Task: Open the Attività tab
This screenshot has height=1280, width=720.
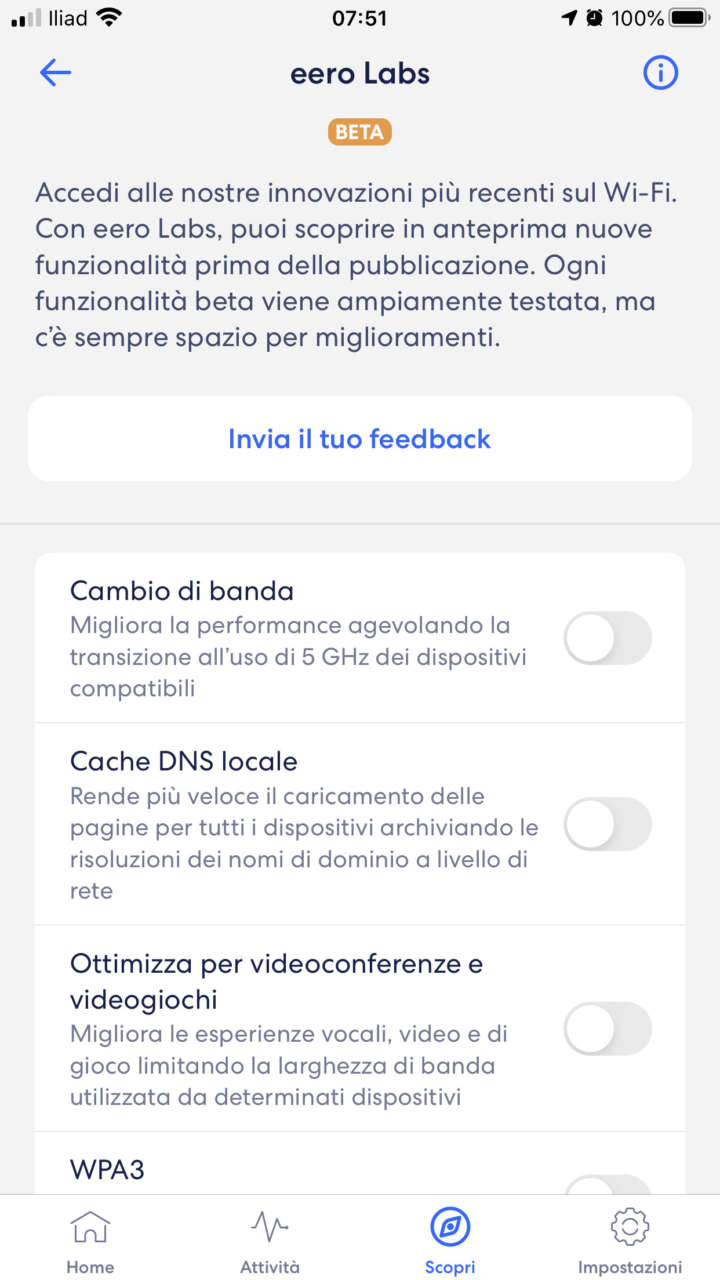Action: (270, 1240)
